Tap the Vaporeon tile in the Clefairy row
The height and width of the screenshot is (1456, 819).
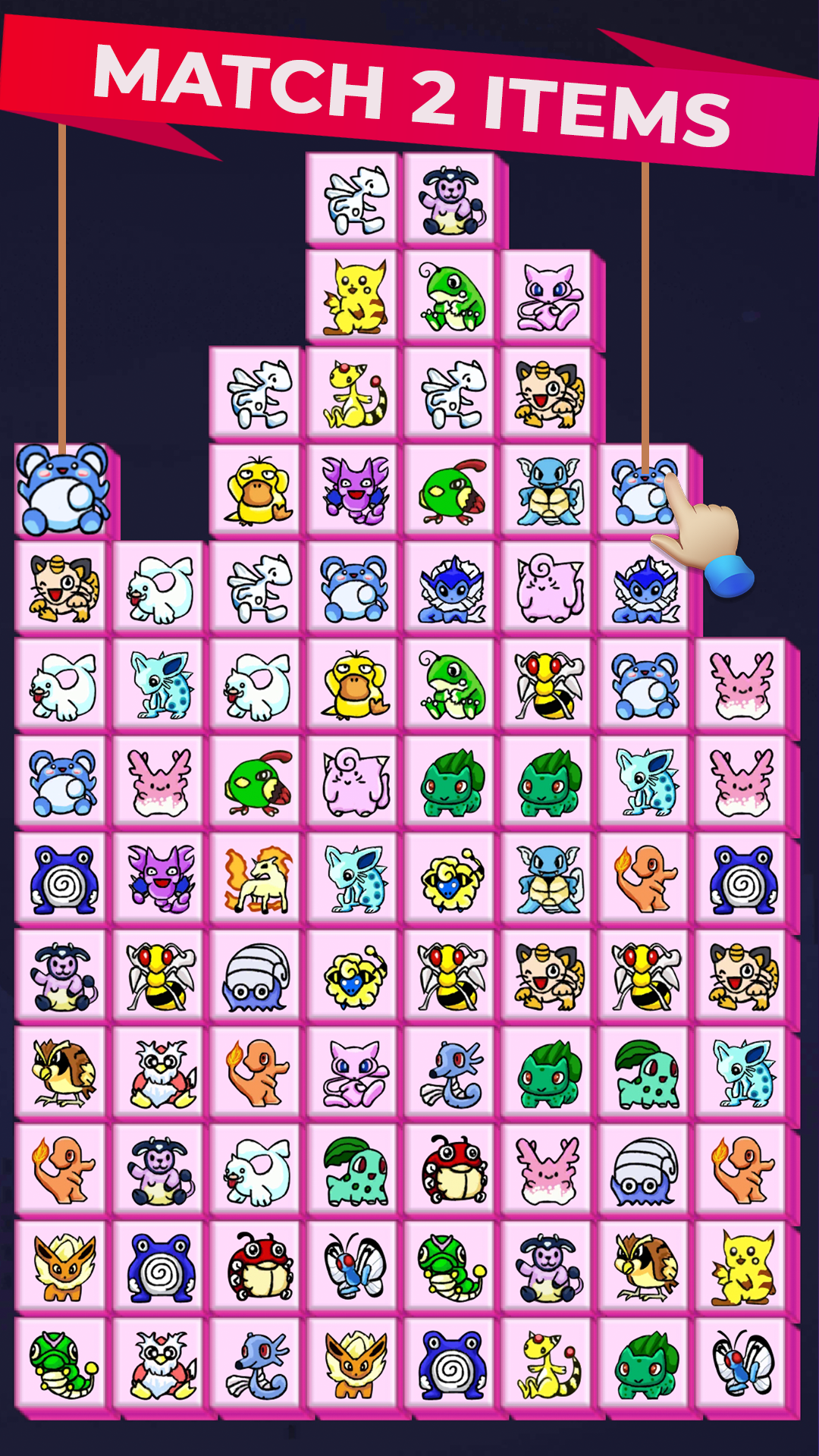pyautogui.click(x=449, y=588)
